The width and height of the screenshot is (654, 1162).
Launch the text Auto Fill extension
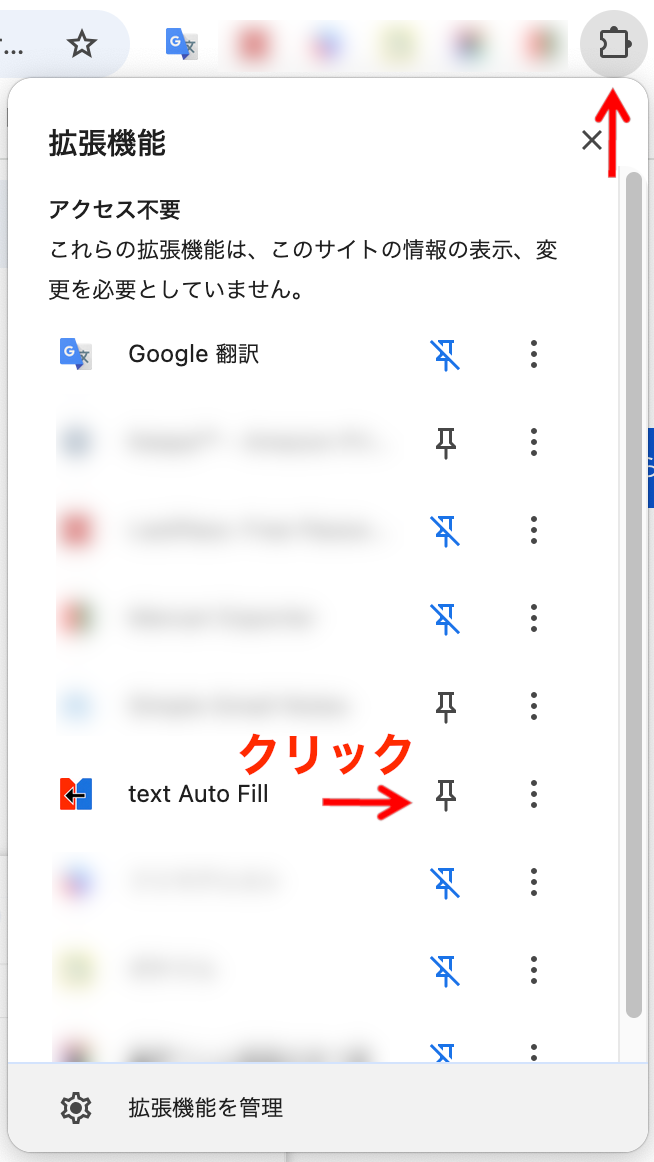pyautogui.click(x=198, y=795)
